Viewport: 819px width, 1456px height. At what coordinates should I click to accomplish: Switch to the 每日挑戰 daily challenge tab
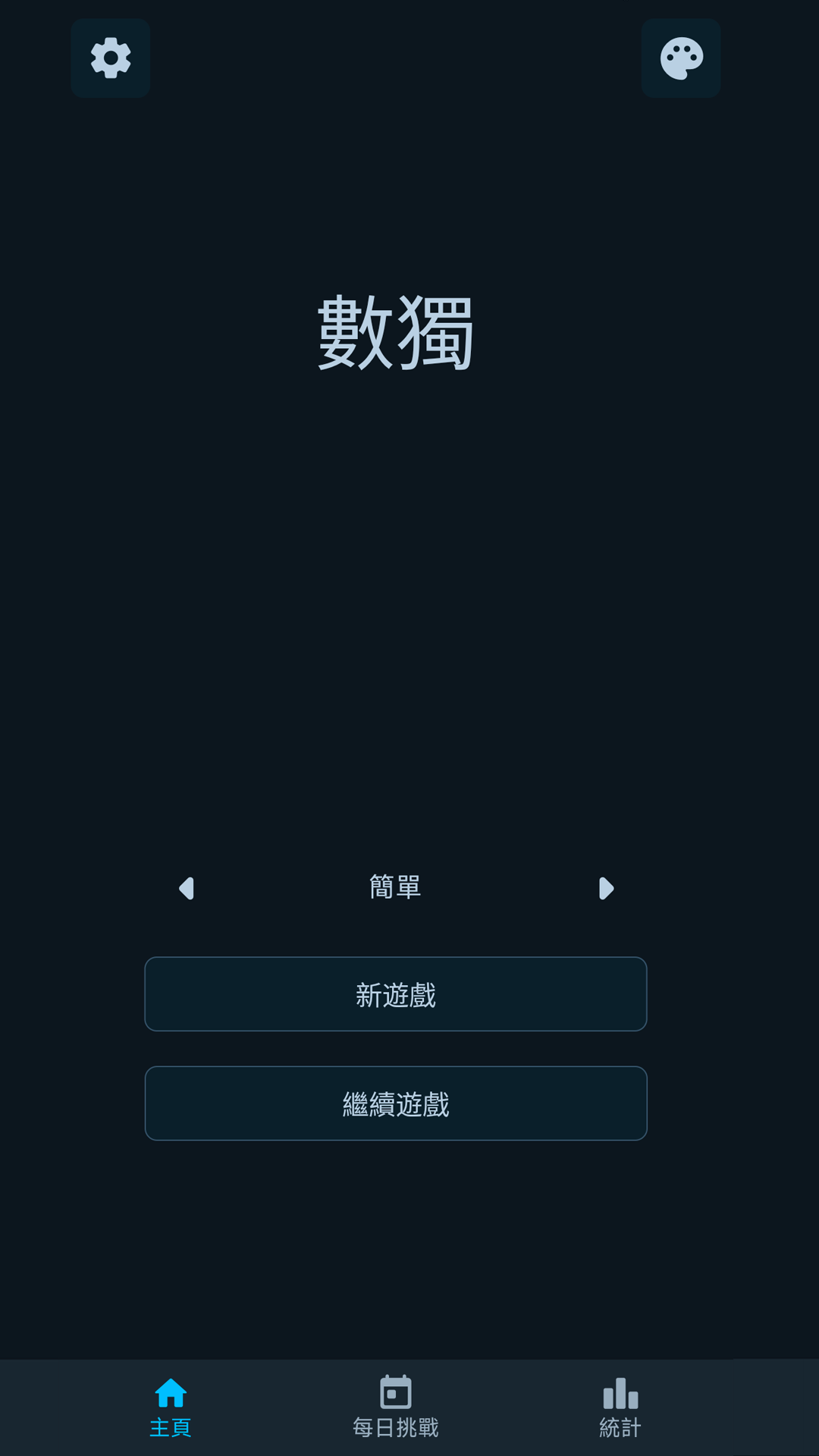tap(395, 1407)
